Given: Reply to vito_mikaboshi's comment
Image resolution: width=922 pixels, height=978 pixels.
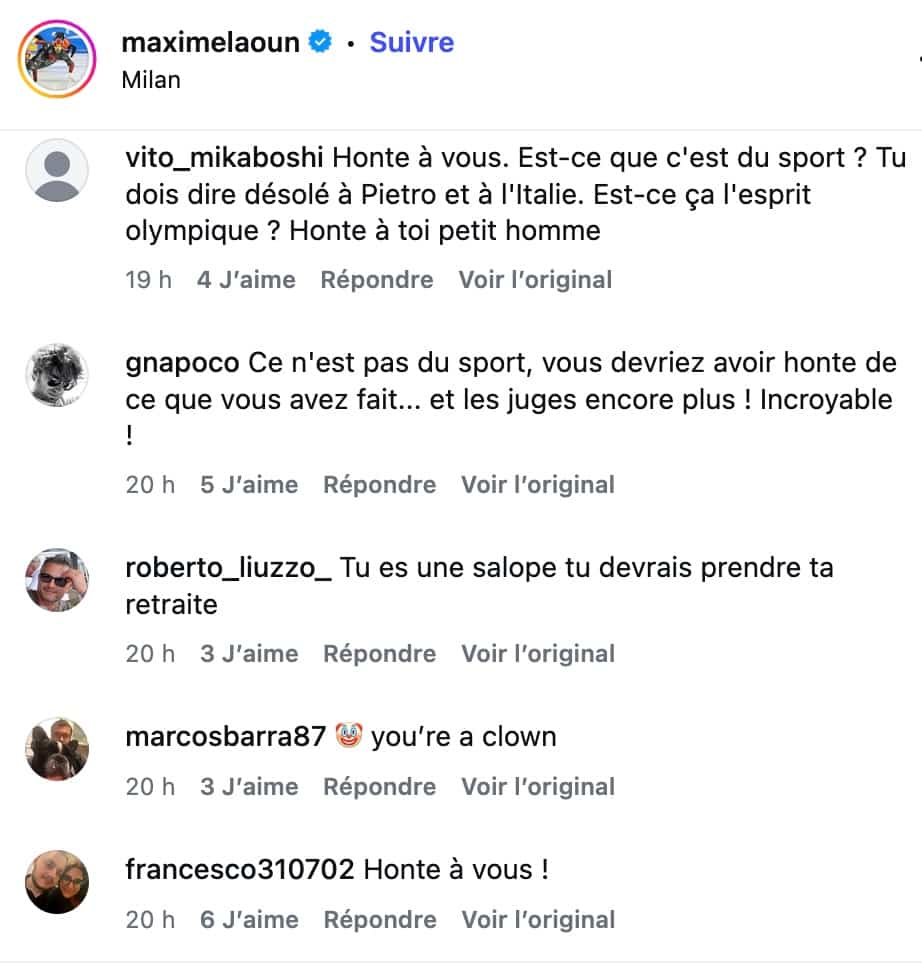Looking at the screenshot, I should coord(376,280).
